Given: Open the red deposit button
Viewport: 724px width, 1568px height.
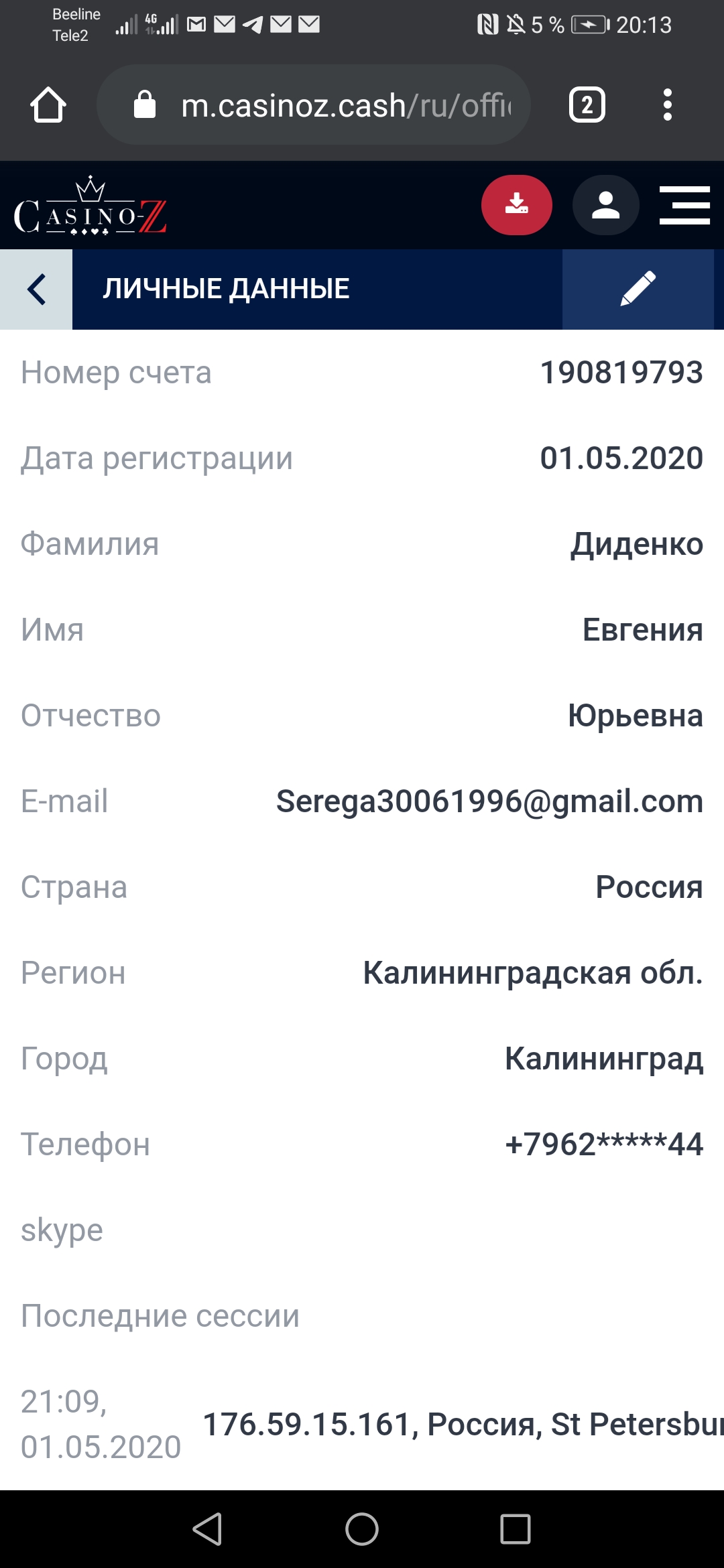Looking at the screenshot, I should coord(516,205).
